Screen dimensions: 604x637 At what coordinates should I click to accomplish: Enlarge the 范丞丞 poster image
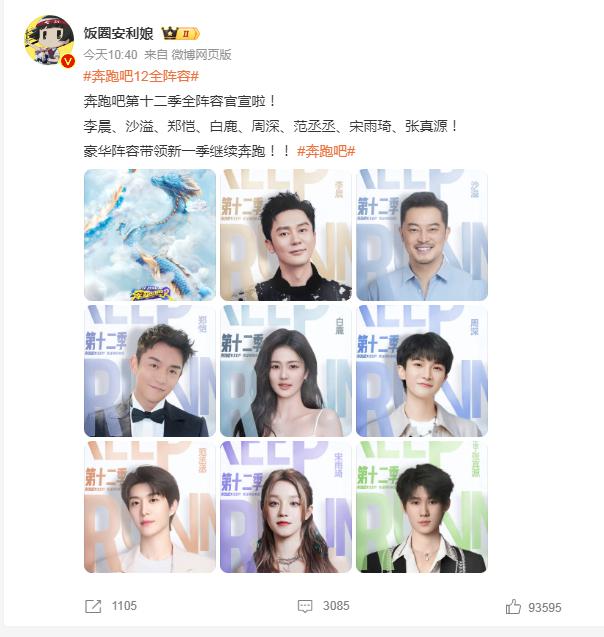coord(150,507)
